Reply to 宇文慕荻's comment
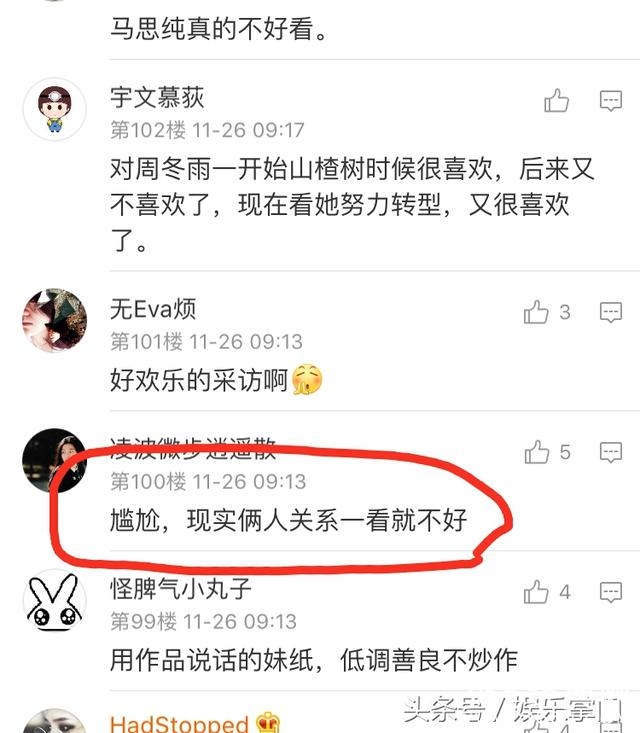 [x=610, y=101]
